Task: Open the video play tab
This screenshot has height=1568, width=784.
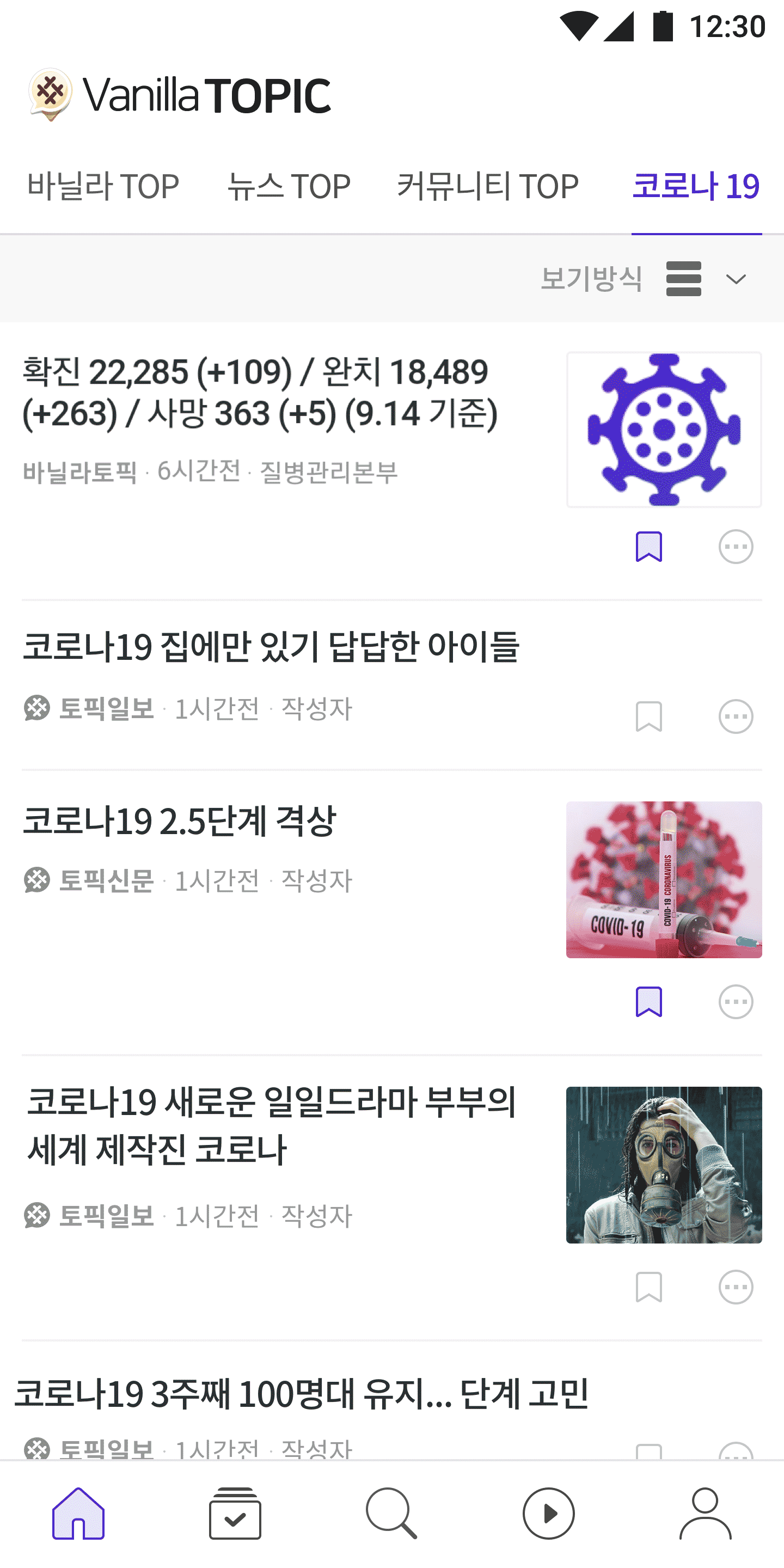Action: (x=548, y=1513)
